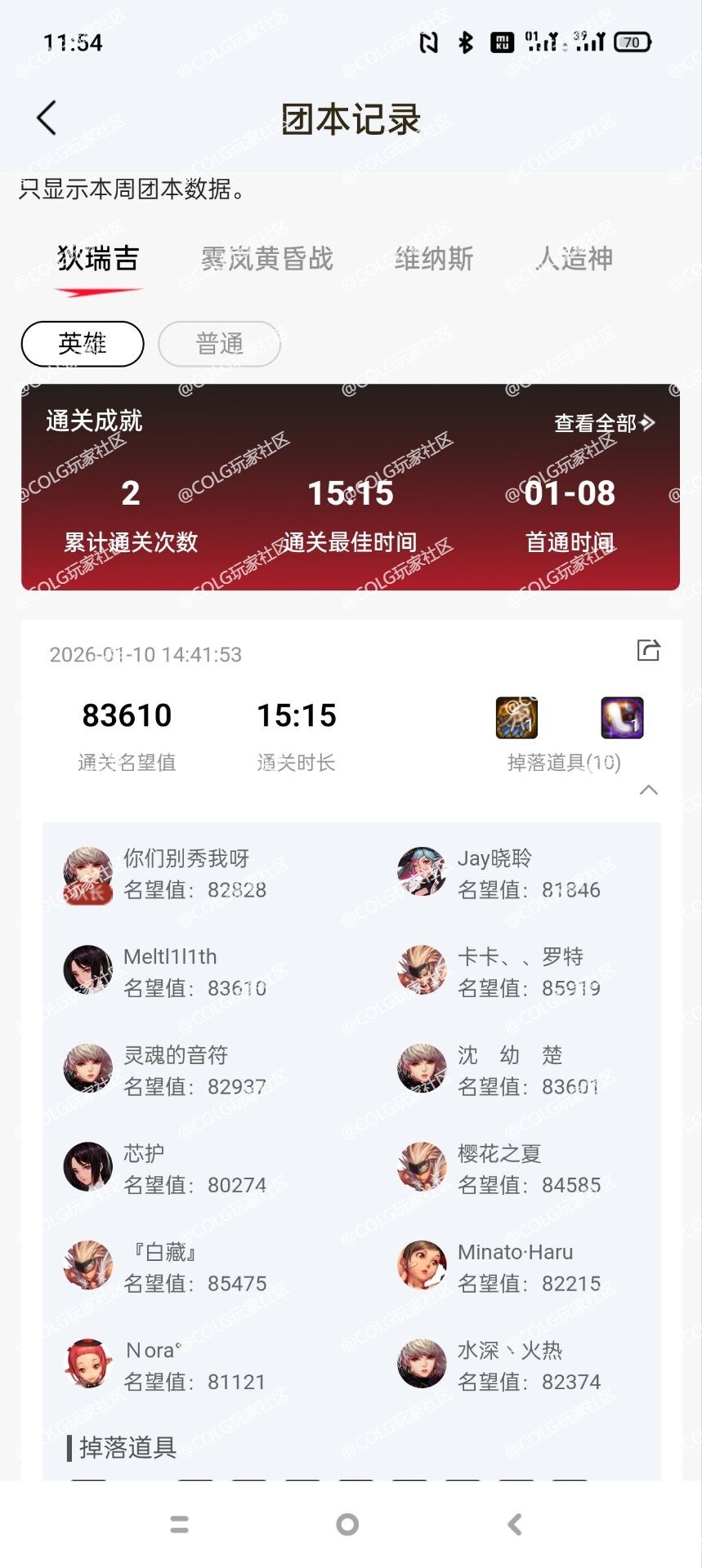Open the share icon on the record card

click(x=648, y=649)
